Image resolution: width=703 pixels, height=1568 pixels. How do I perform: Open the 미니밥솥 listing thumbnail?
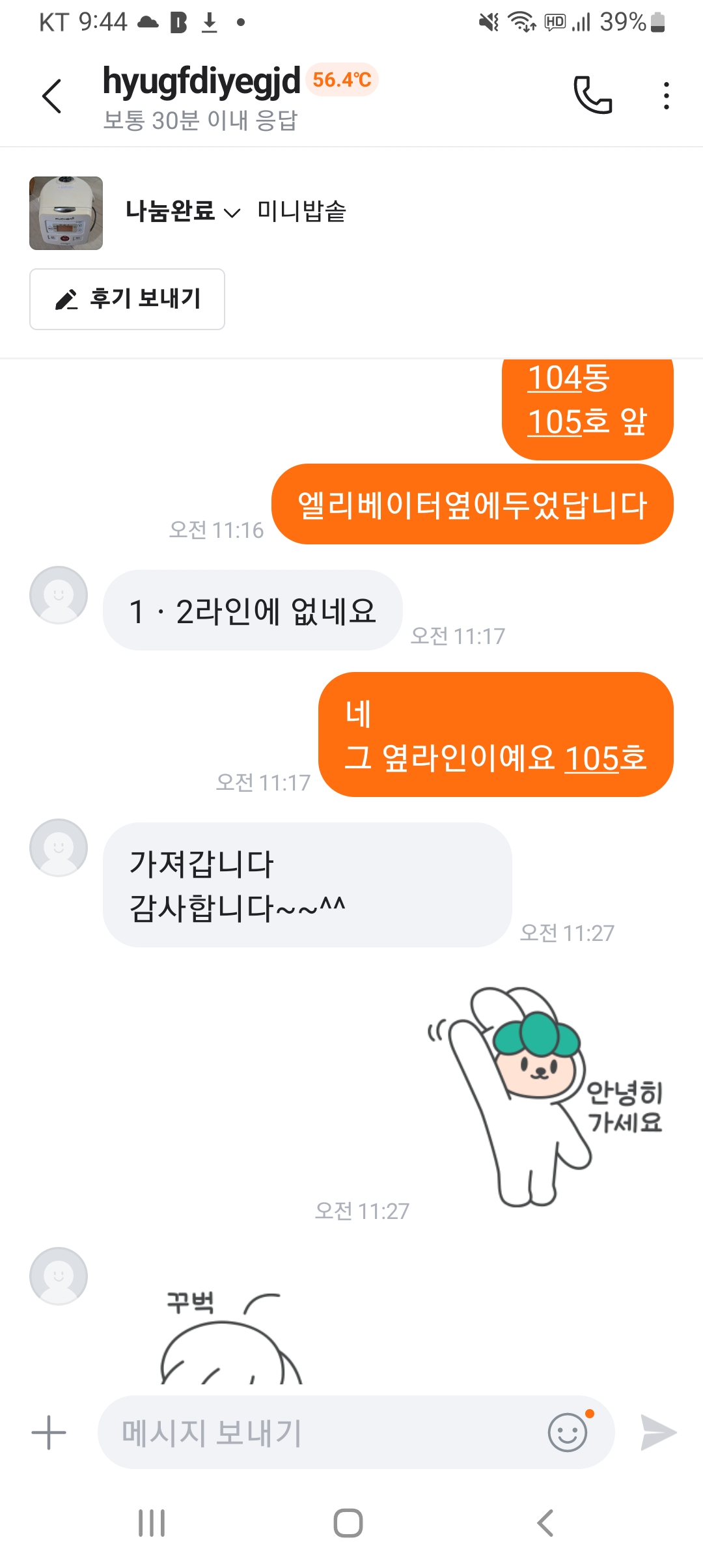click(x=66, y=213)
